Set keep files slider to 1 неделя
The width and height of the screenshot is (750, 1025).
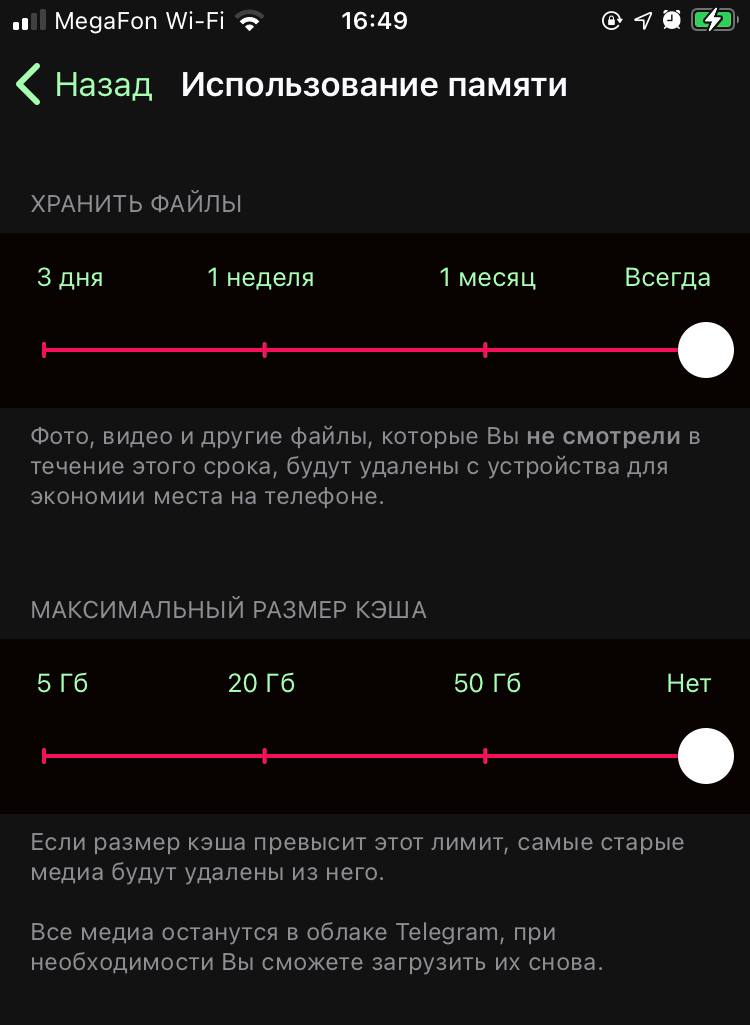click(x=264, y=350)
